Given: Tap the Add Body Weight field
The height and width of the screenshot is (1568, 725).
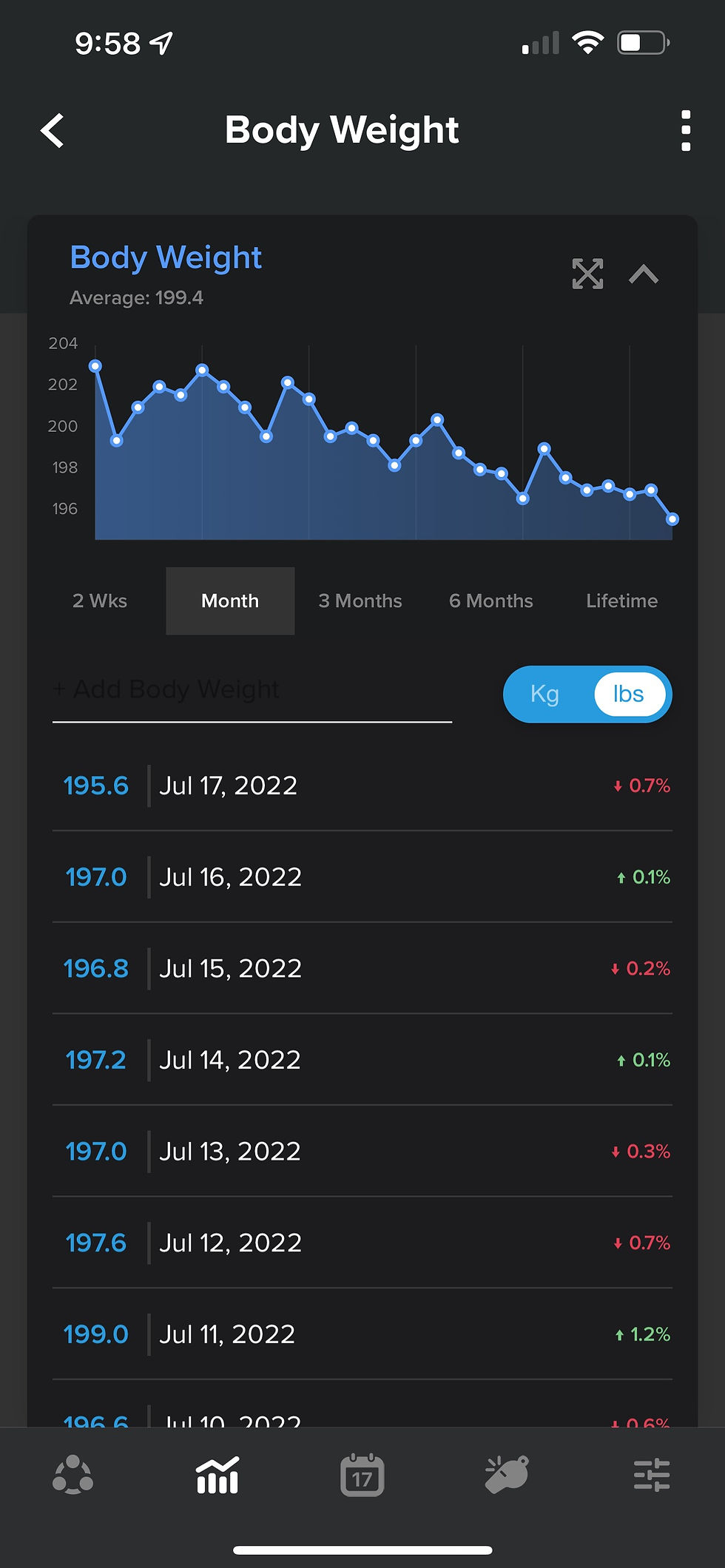Looking at the screenshot, I should [x=252, y=691].
